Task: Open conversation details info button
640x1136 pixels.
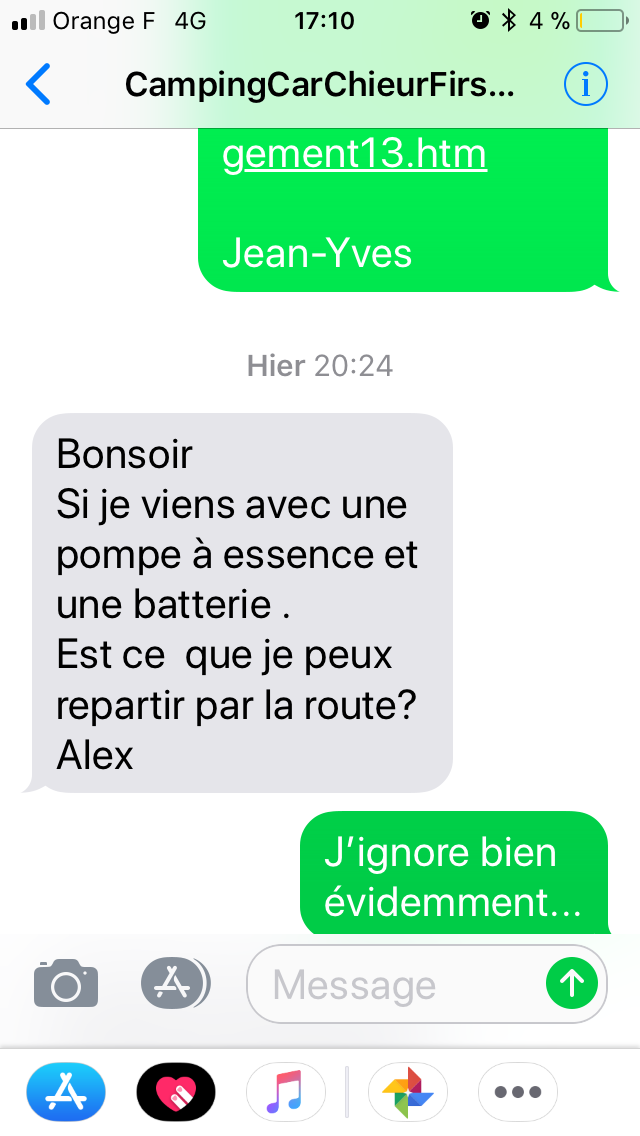Action: [586, 84]
